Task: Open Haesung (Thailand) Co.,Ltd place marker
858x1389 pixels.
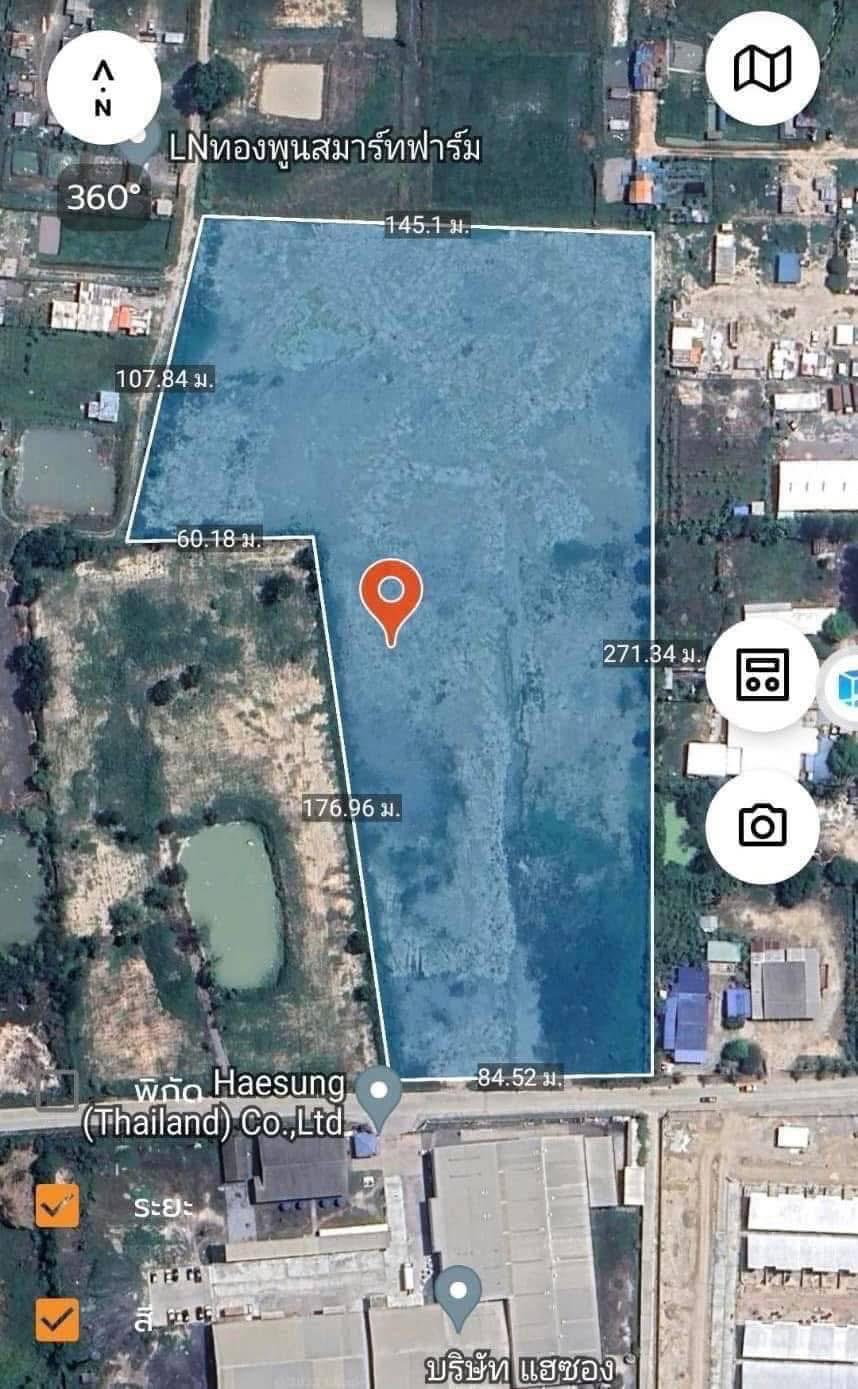Action: tap(380, 1098)
